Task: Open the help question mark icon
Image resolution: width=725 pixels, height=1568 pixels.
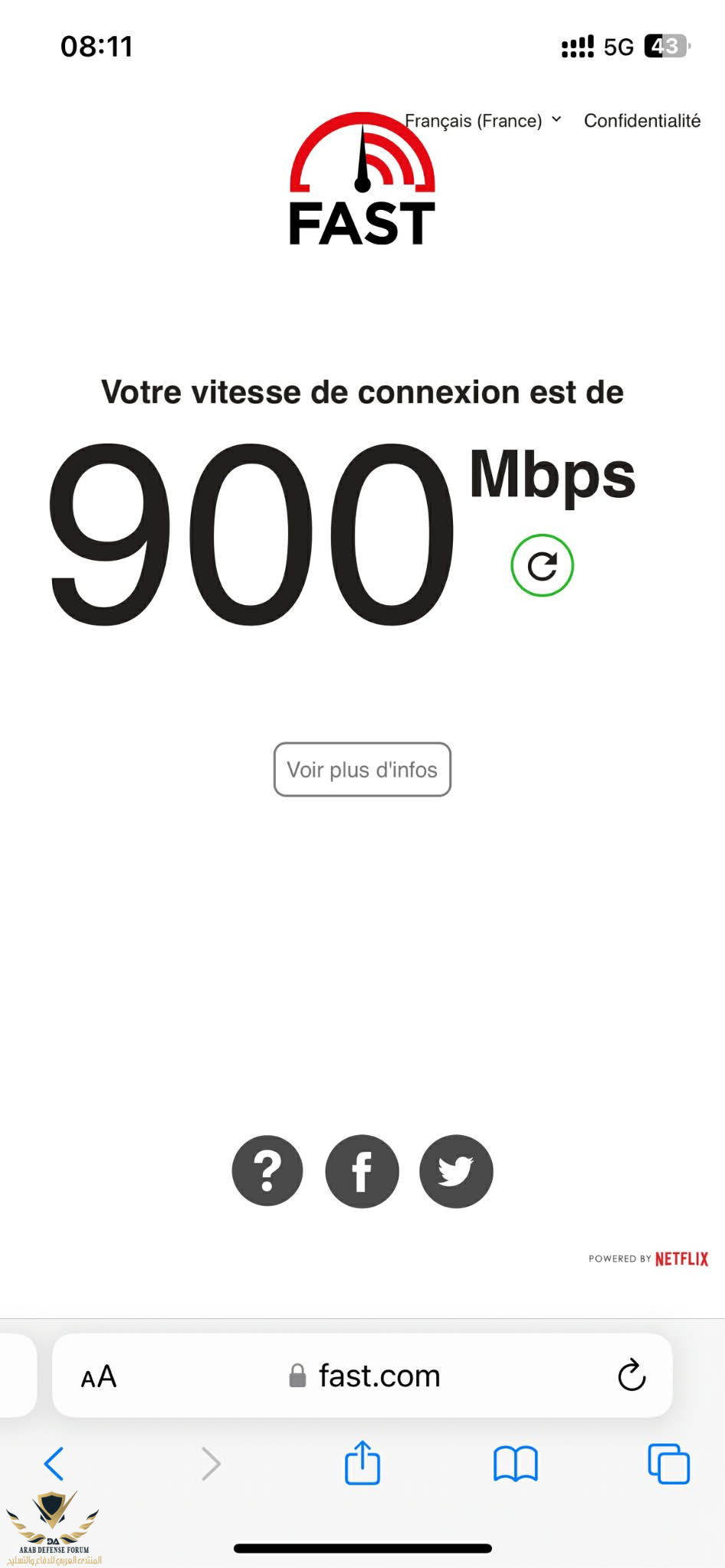Action: point(267,1171)
